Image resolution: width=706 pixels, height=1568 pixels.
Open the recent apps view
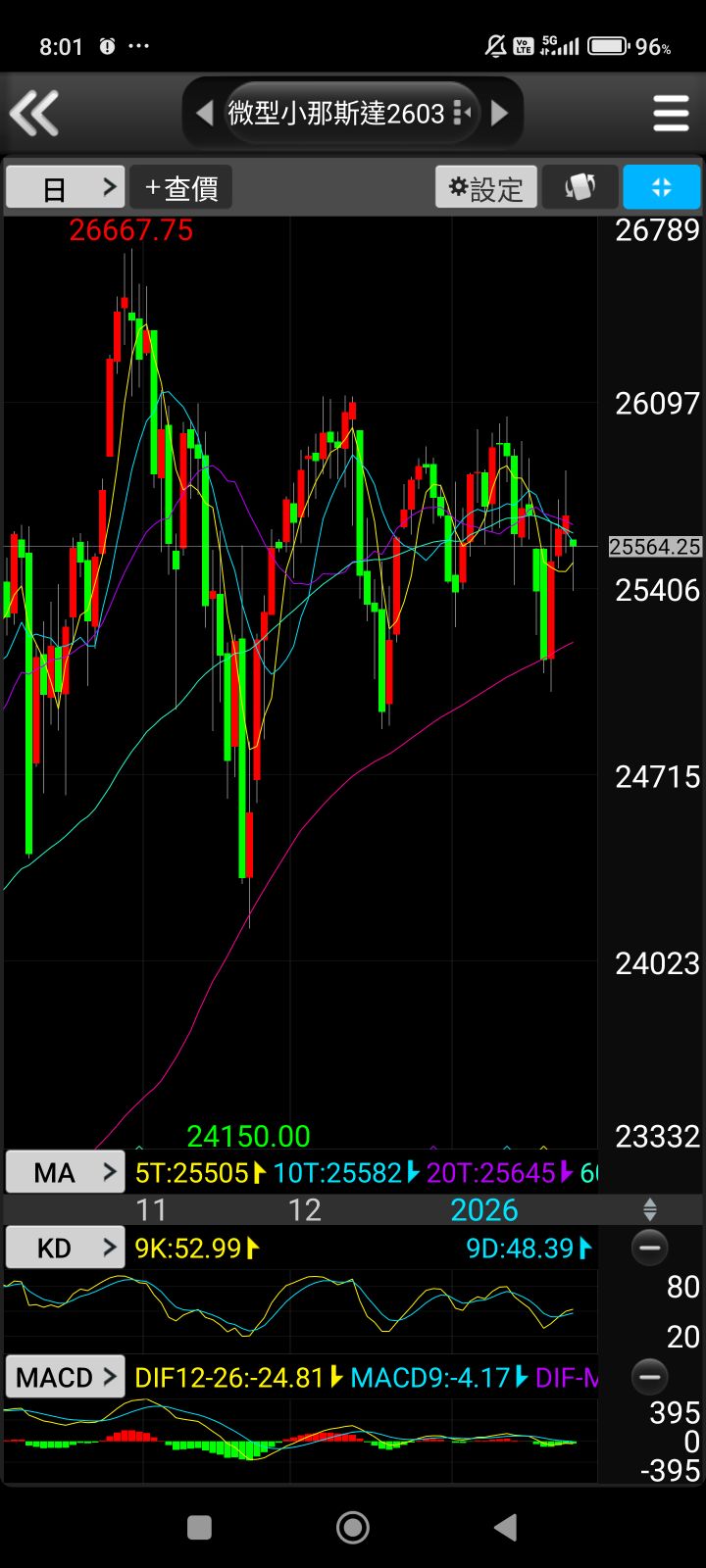199,1527
